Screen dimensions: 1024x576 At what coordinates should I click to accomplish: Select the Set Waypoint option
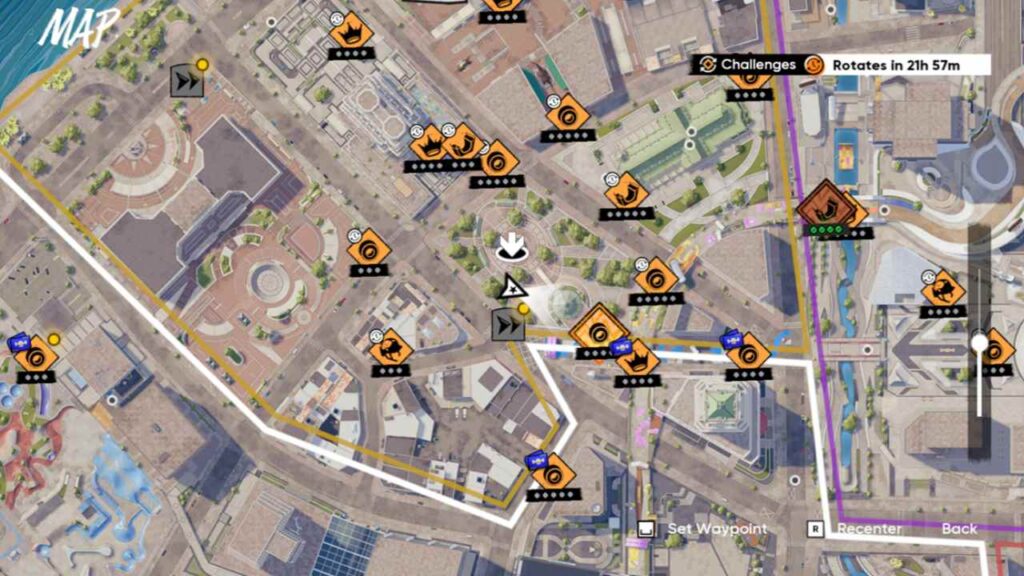coord(716,529)
